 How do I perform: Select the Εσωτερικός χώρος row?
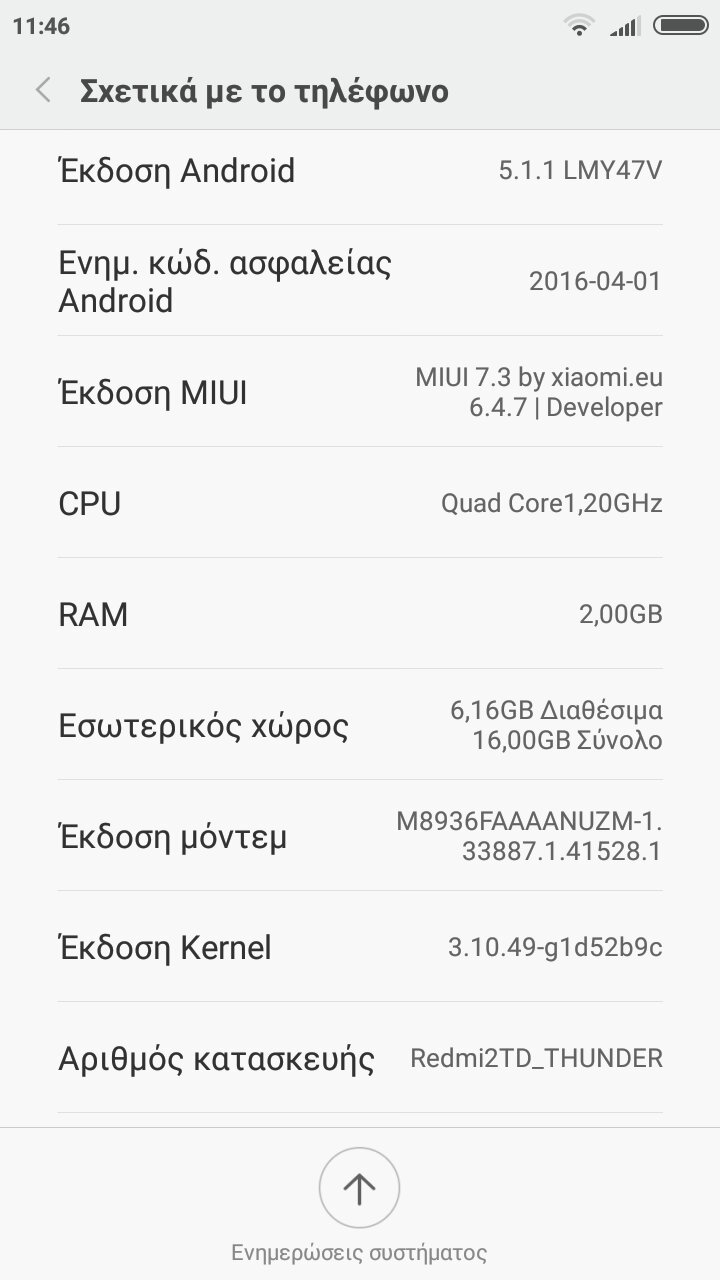point(360,725)
